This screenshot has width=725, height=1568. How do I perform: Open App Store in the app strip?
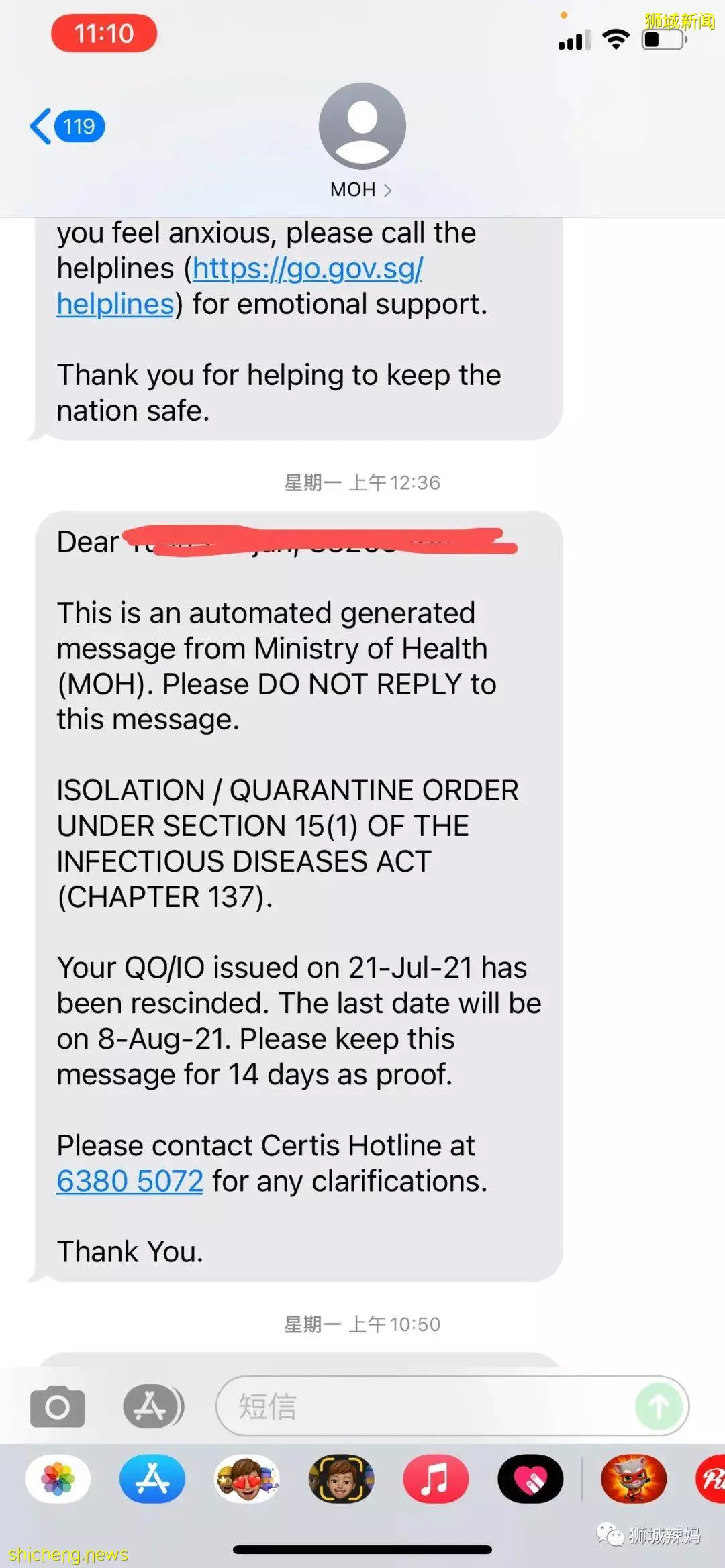(152, 1479)
